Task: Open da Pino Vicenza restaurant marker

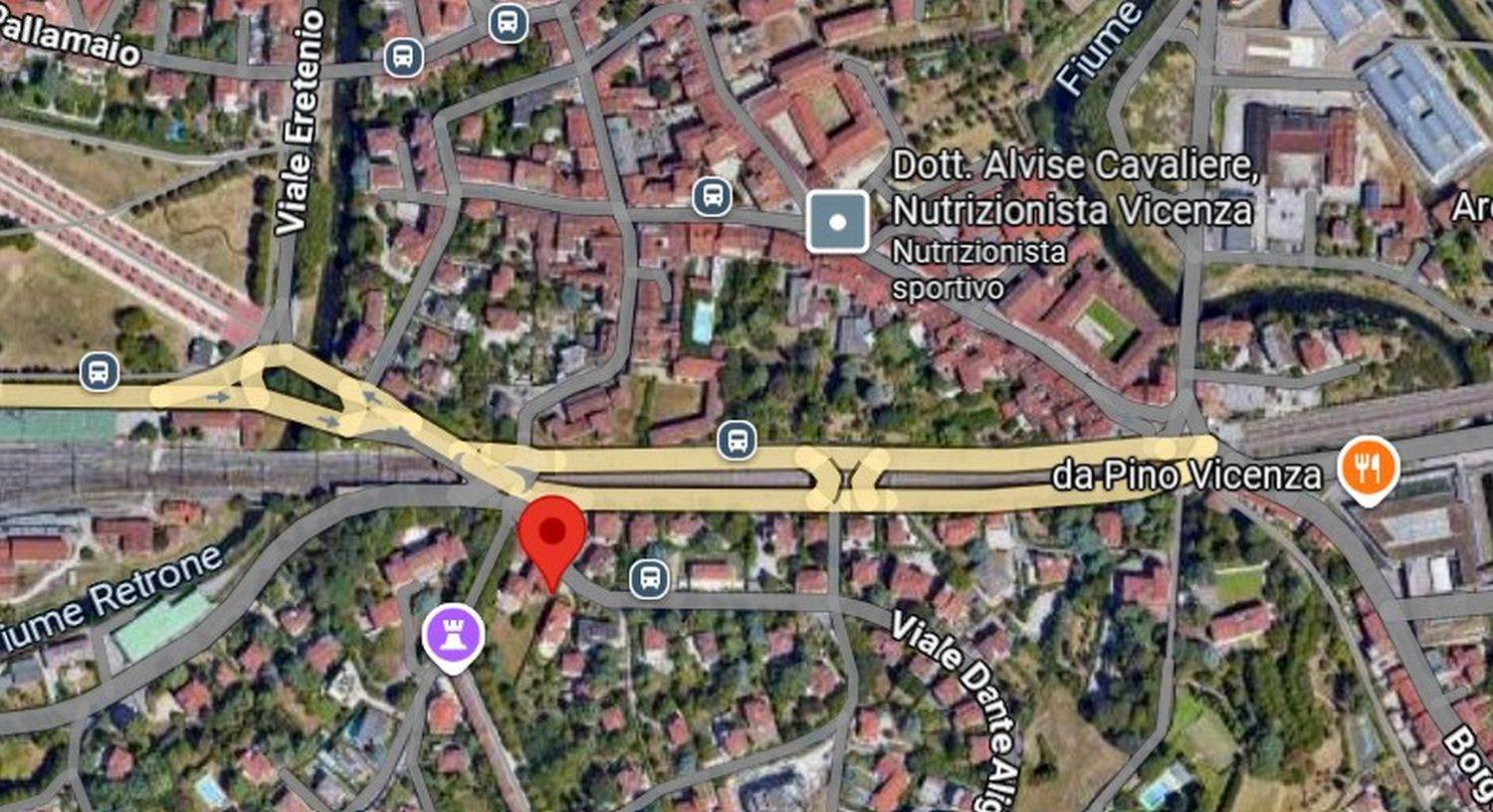Action: [1368, 468]
